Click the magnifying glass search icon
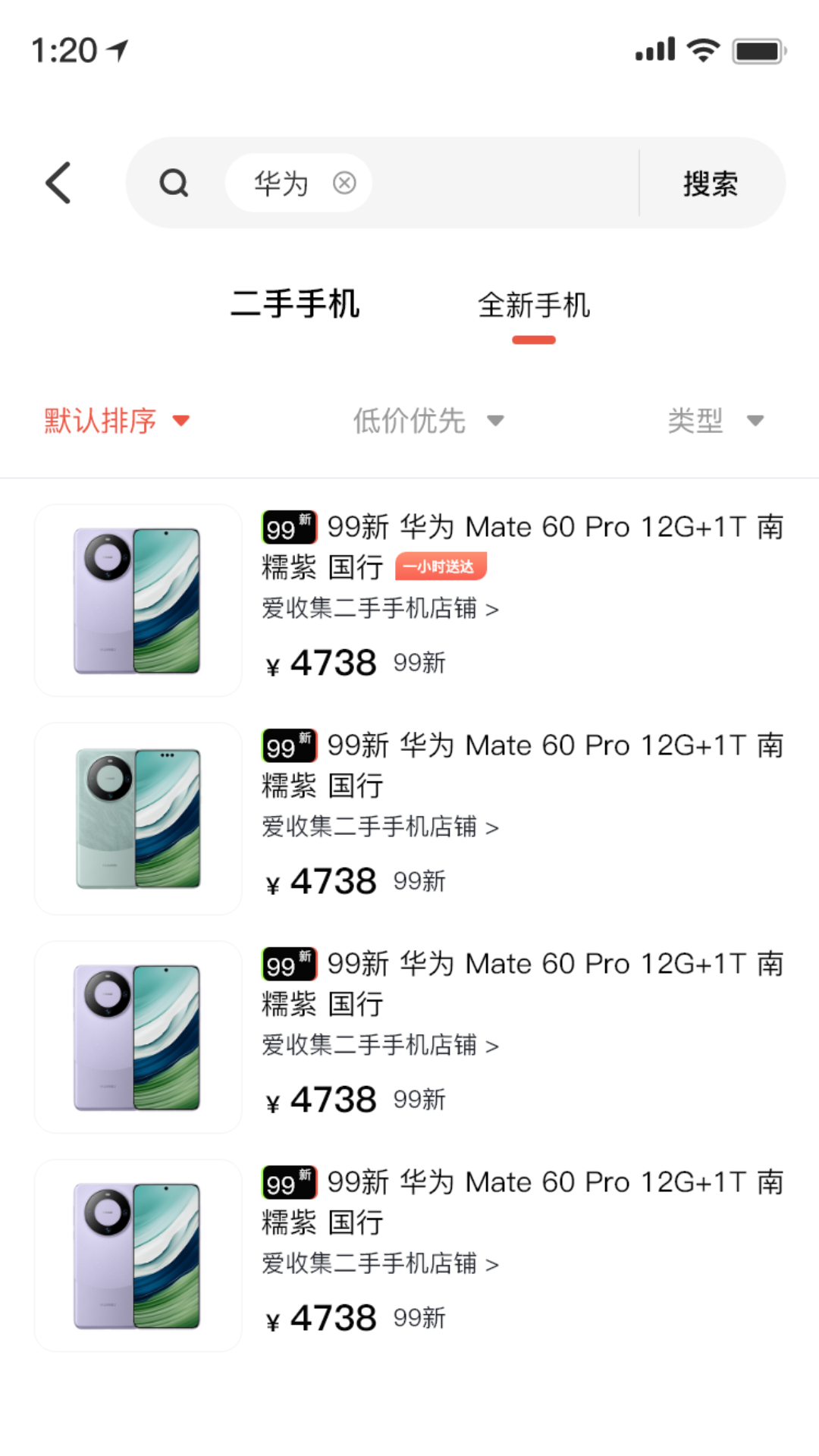This screenshot has width=819, height=1456. pyautogui.click(x=174, y=183)
